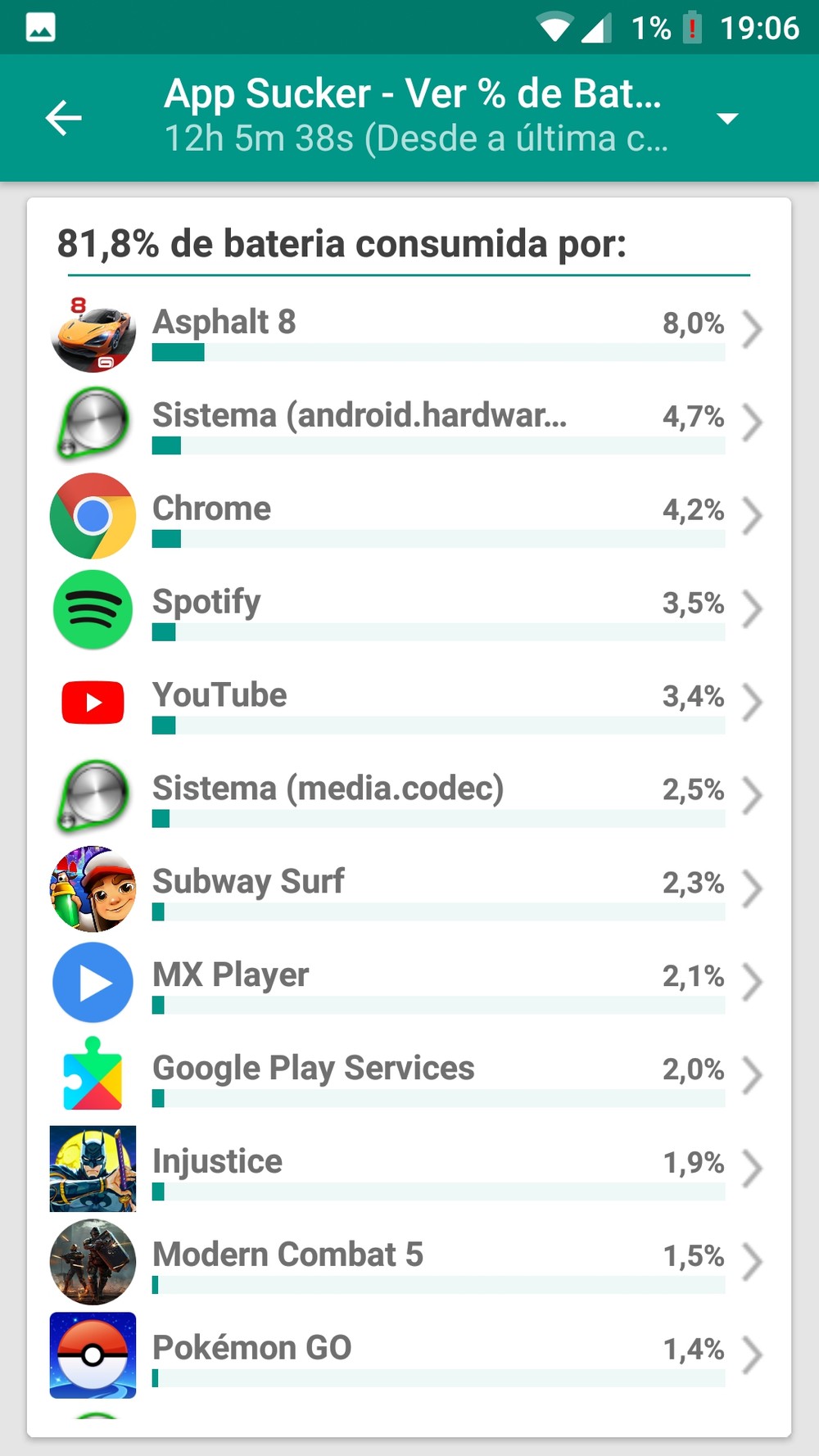
Task: Open Modern Combat 5 details
Action: pyautogui.click(x=409, y=1265)
